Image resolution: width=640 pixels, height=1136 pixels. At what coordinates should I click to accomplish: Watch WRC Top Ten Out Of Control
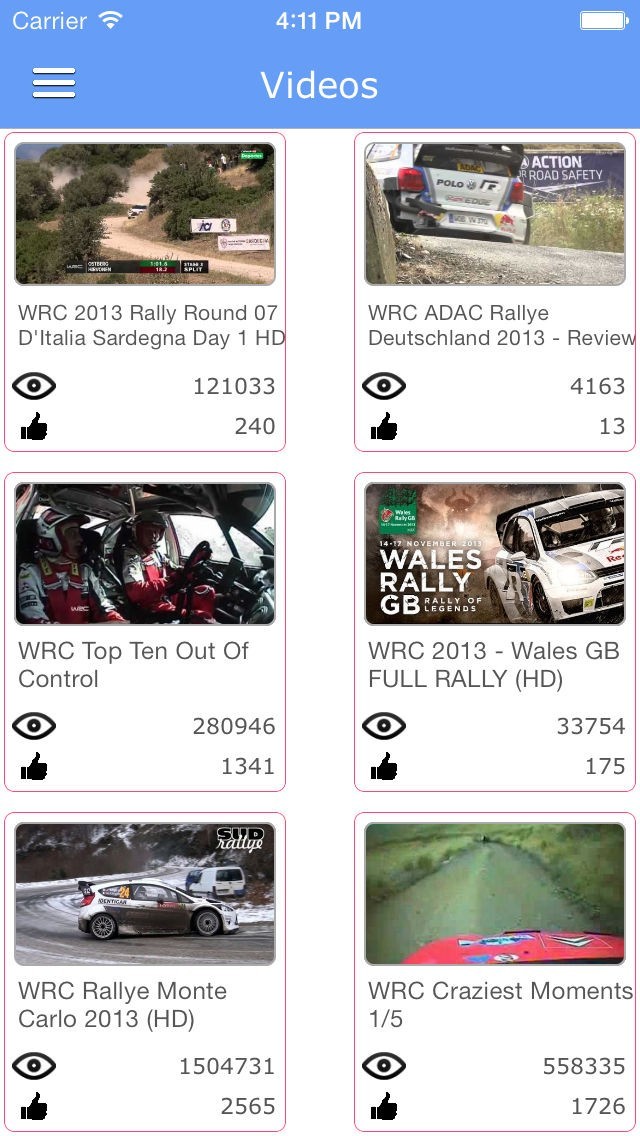(145, 554)
